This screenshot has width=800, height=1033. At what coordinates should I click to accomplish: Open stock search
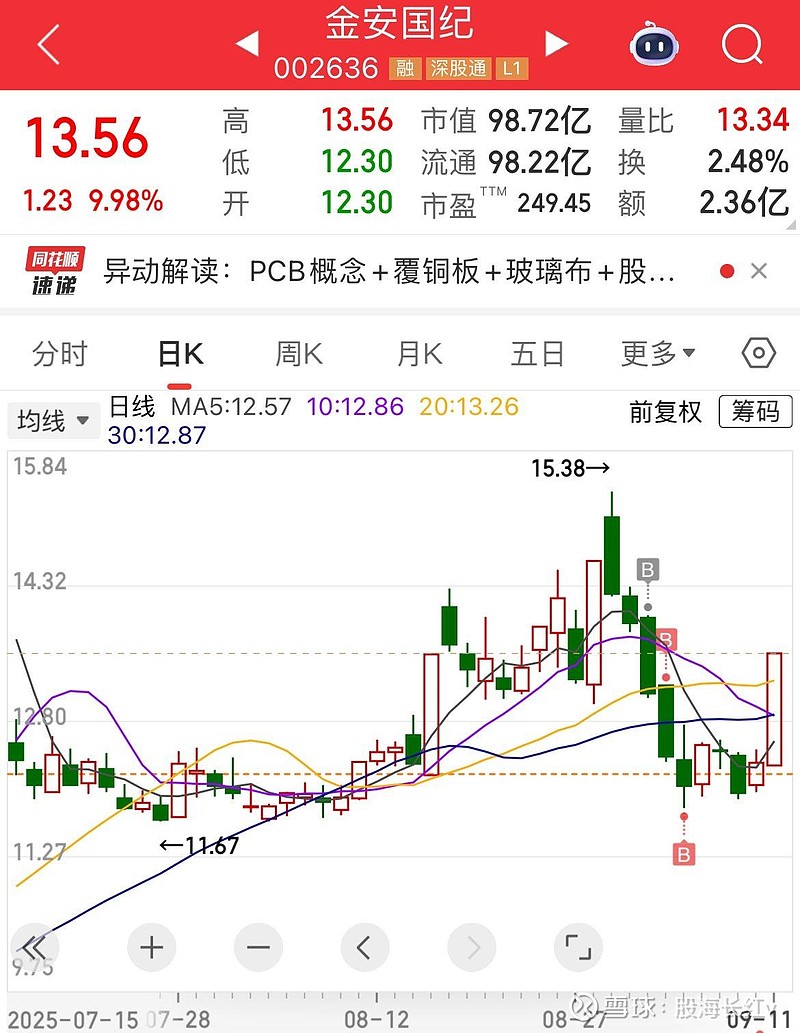click(x=742, y=45)
